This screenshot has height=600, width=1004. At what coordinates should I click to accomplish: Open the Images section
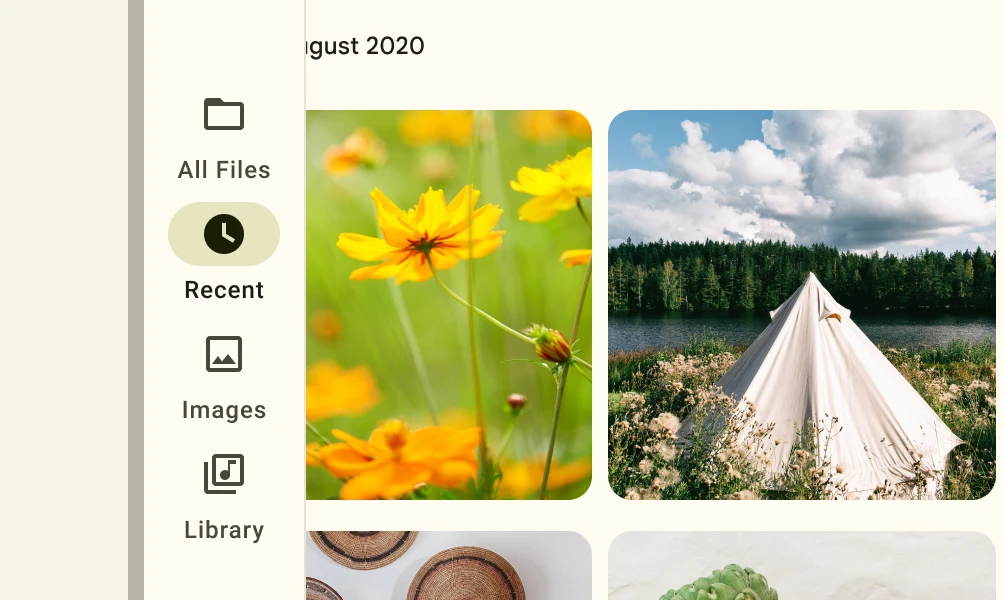(x=224, y=377)
